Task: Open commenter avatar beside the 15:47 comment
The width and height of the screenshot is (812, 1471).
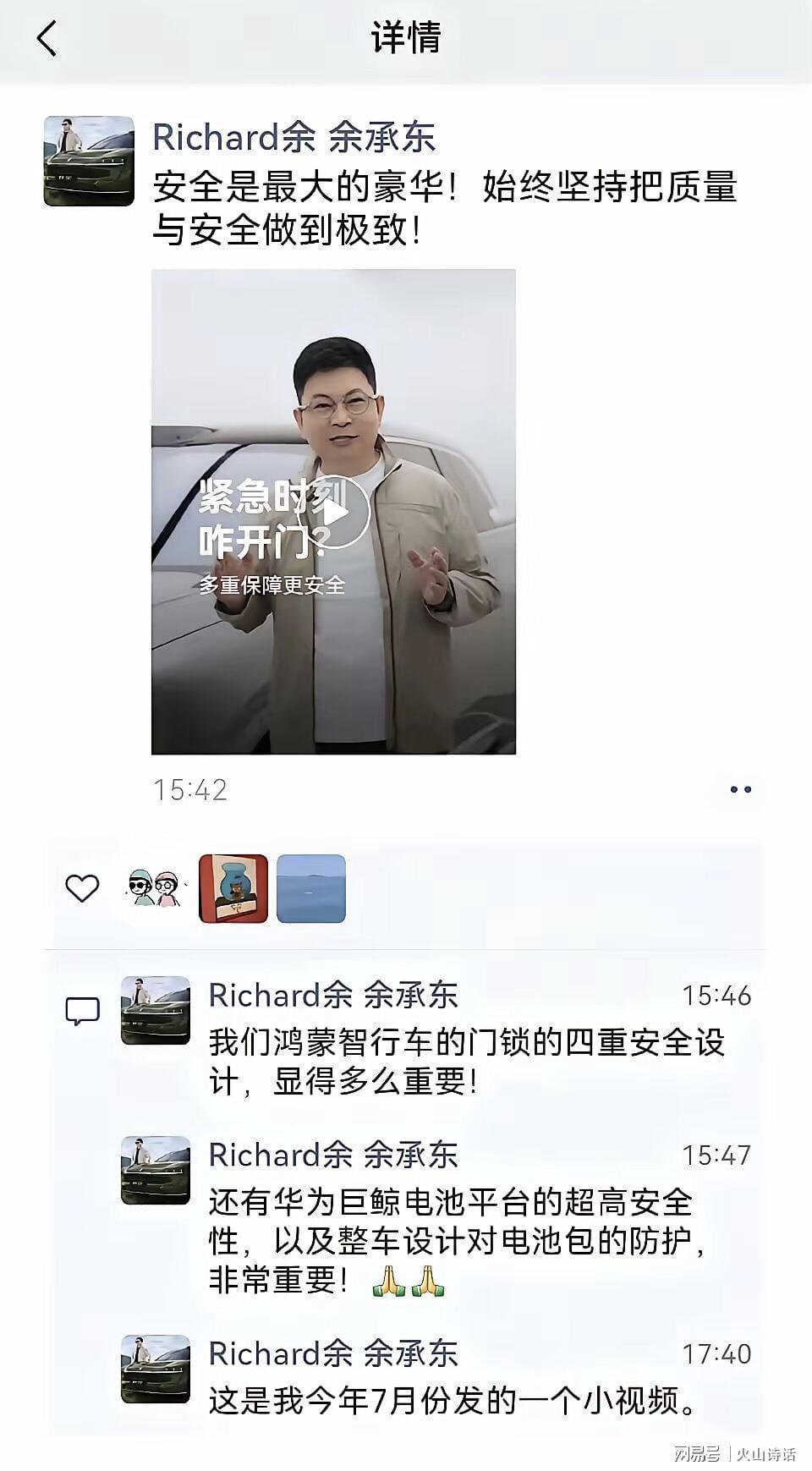Action: 156,1171
